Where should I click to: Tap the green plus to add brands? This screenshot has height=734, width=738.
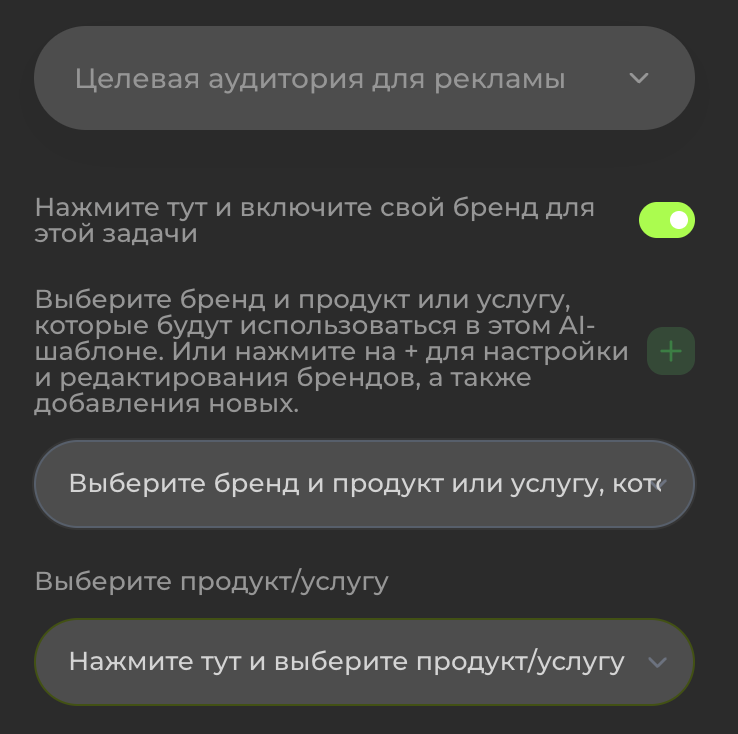point(671,352)
